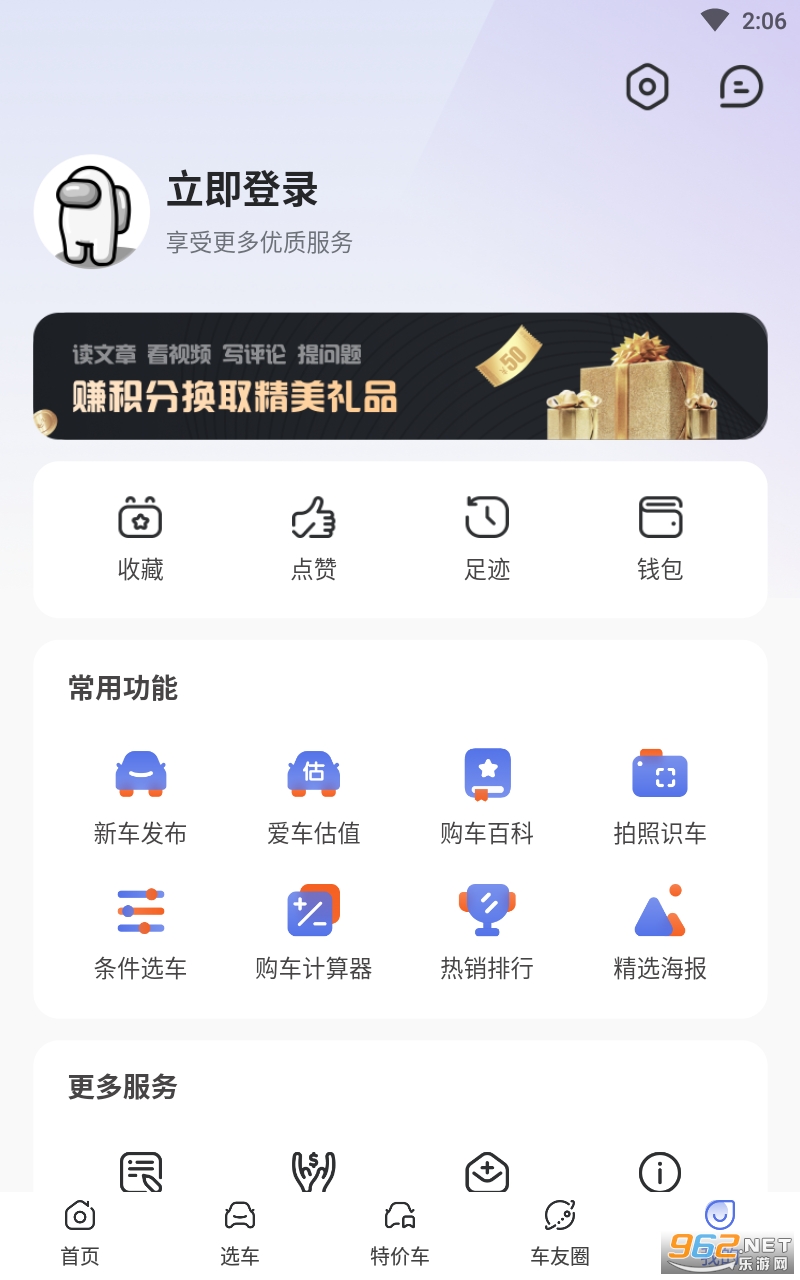Open the 赚积分换取精美礼品 banner
800x1280 pixels.
click(400, 376)
